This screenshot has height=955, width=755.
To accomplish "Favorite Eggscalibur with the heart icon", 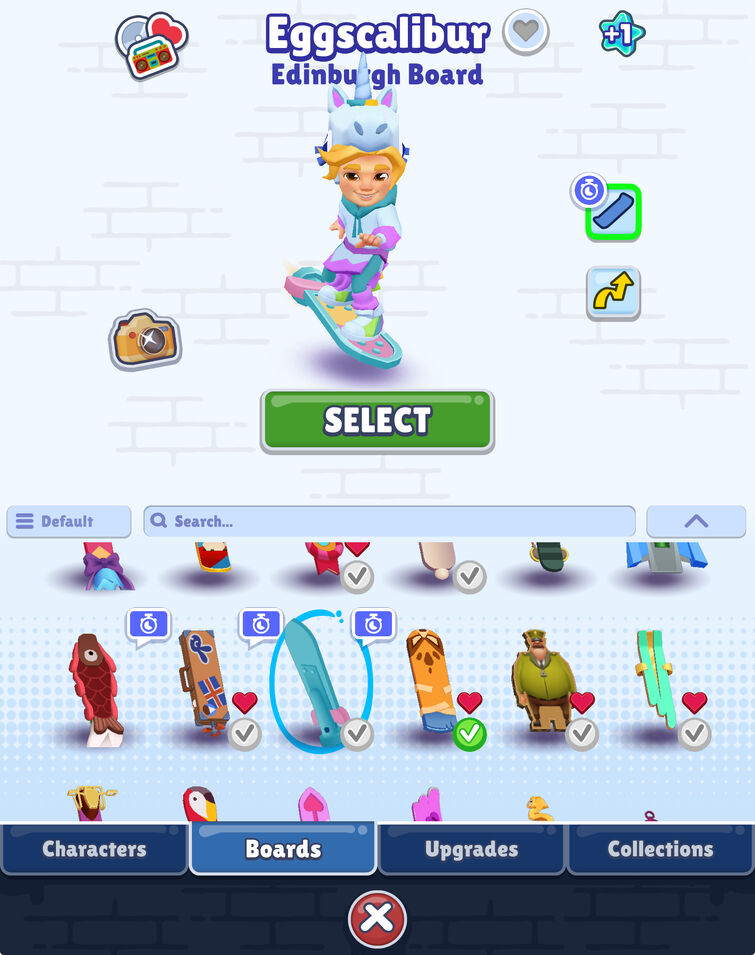I will point(525,33).
